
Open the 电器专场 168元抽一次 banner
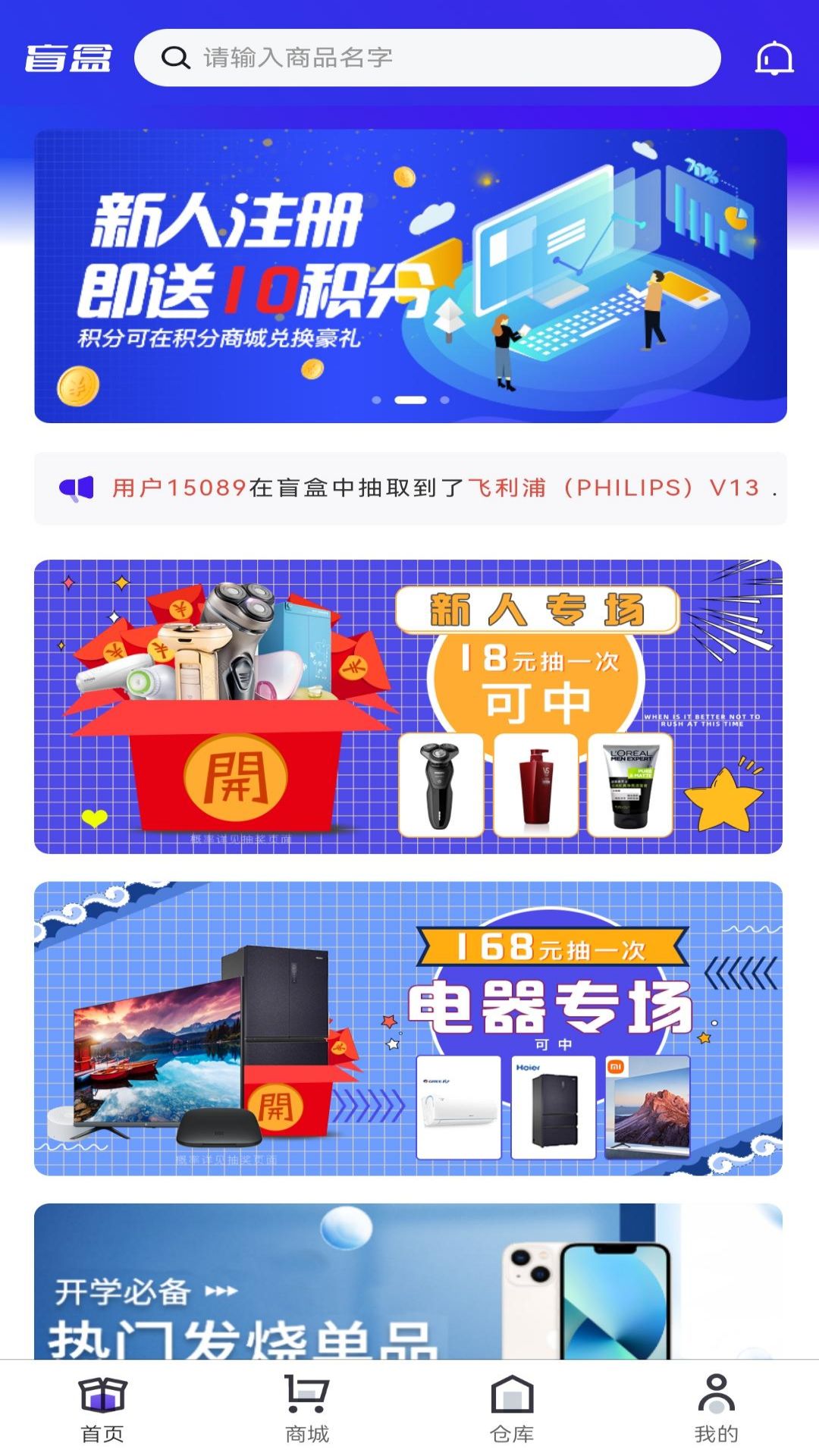coord(409,1024)
